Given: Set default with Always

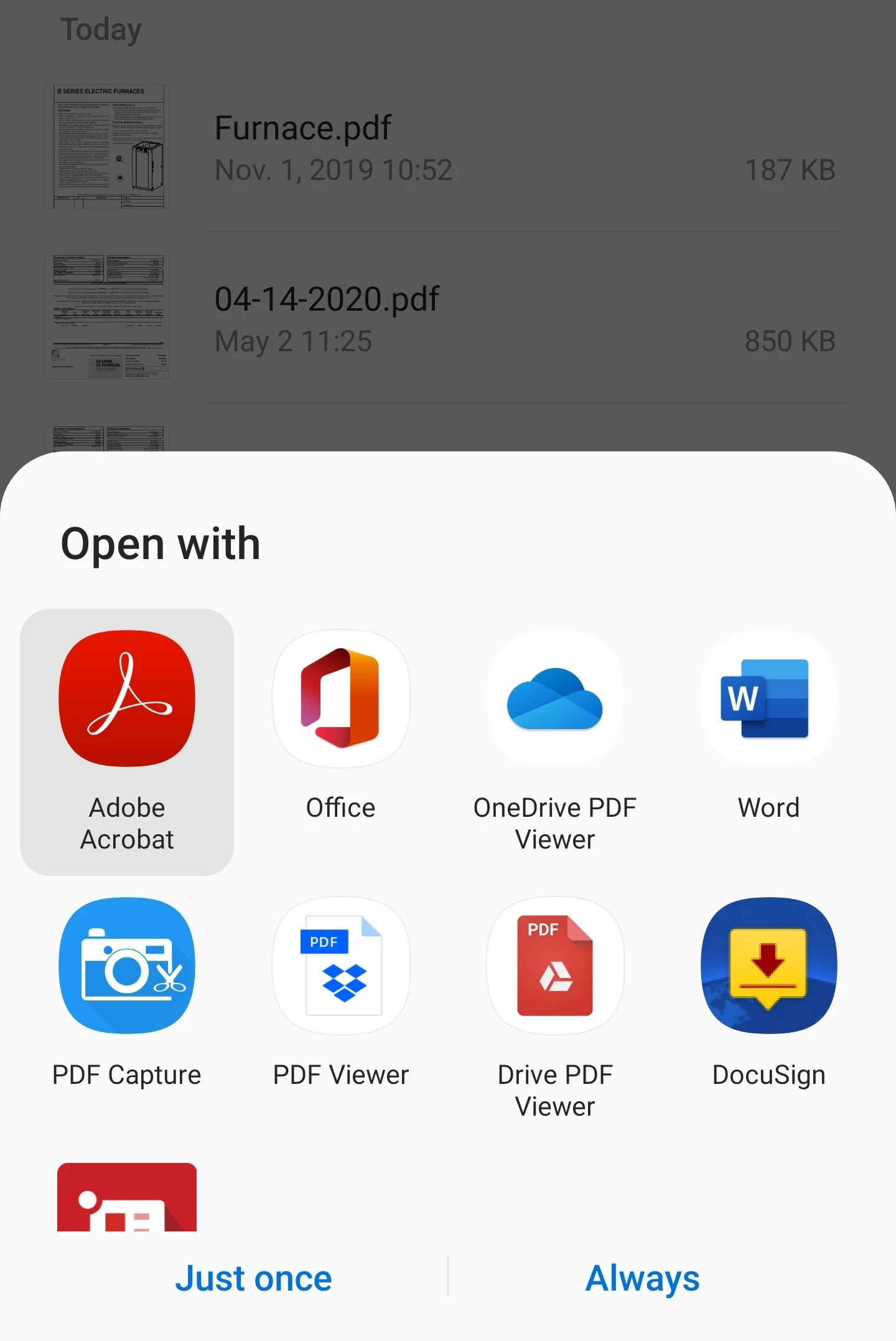Looking at the screenshot, I should (x=642, y=1278).
